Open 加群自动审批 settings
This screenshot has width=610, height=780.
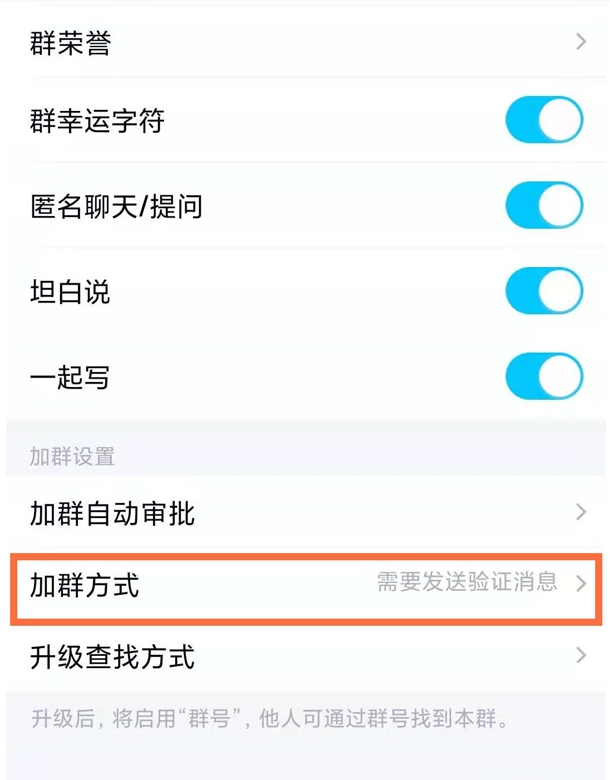coord(305,513)
